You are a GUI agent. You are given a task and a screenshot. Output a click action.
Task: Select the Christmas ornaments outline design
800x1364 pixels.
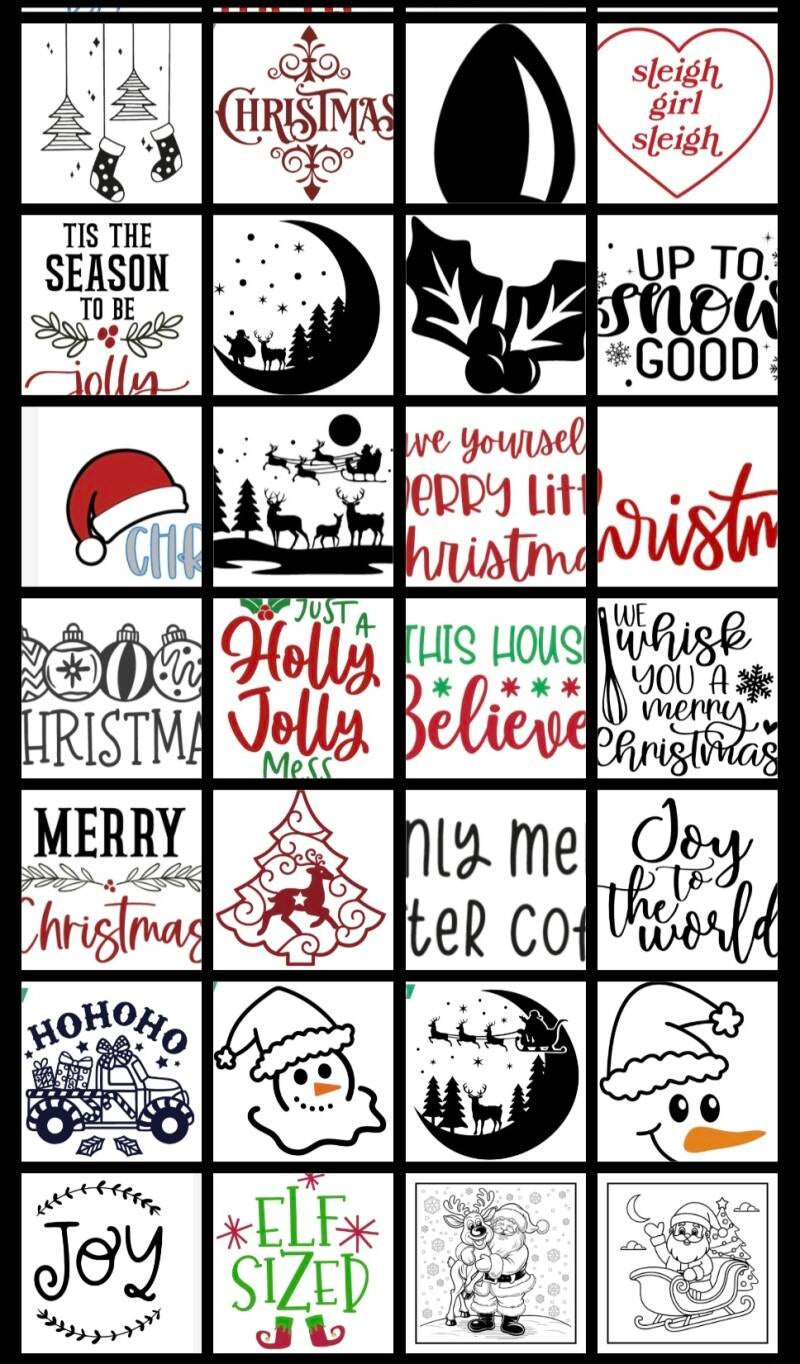[x=111, y=688]
